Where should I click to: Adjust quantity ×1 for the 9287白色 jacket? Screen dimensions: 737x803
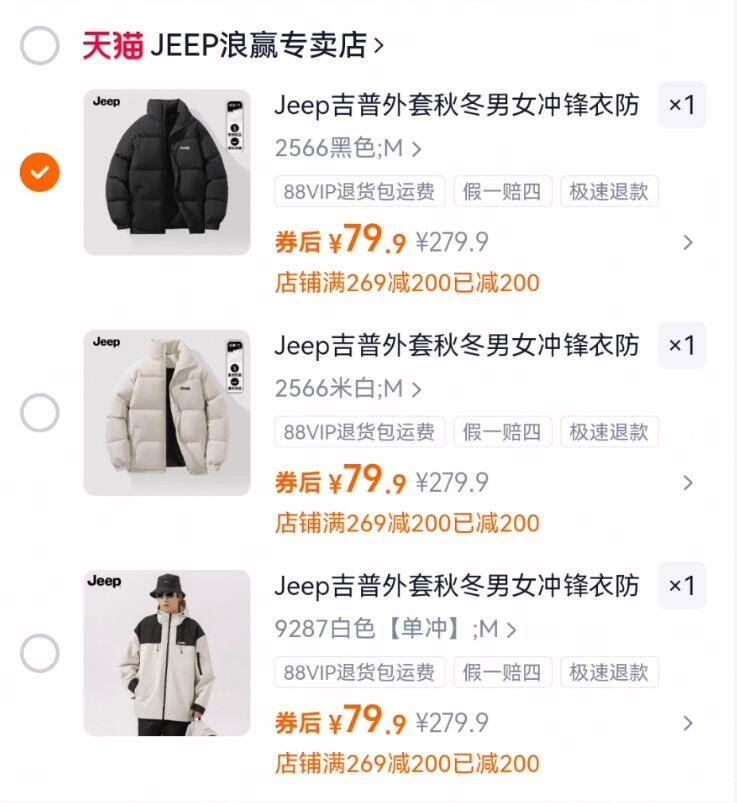coord(682,585)
